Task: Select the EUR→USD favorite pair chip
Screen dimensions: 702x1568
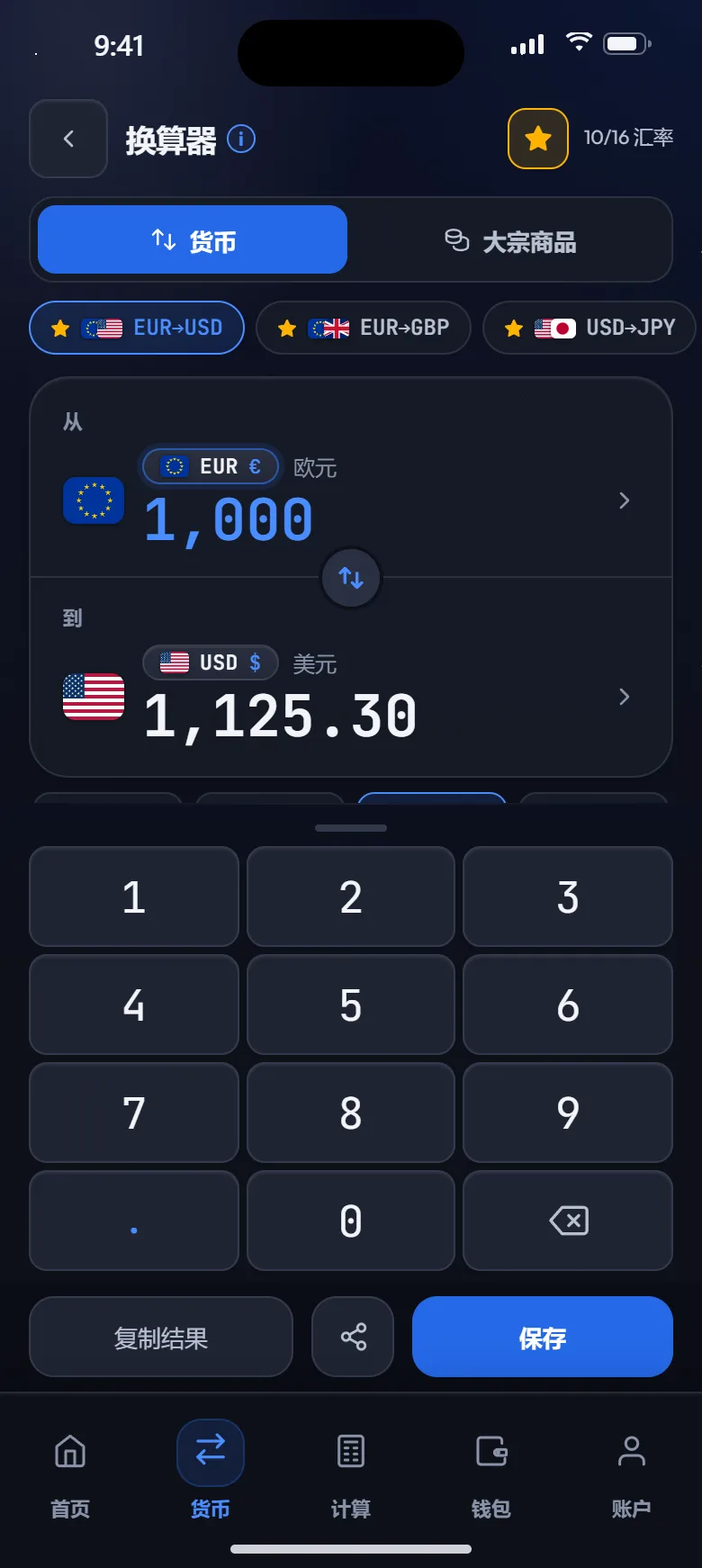Action: coord(137,328)
